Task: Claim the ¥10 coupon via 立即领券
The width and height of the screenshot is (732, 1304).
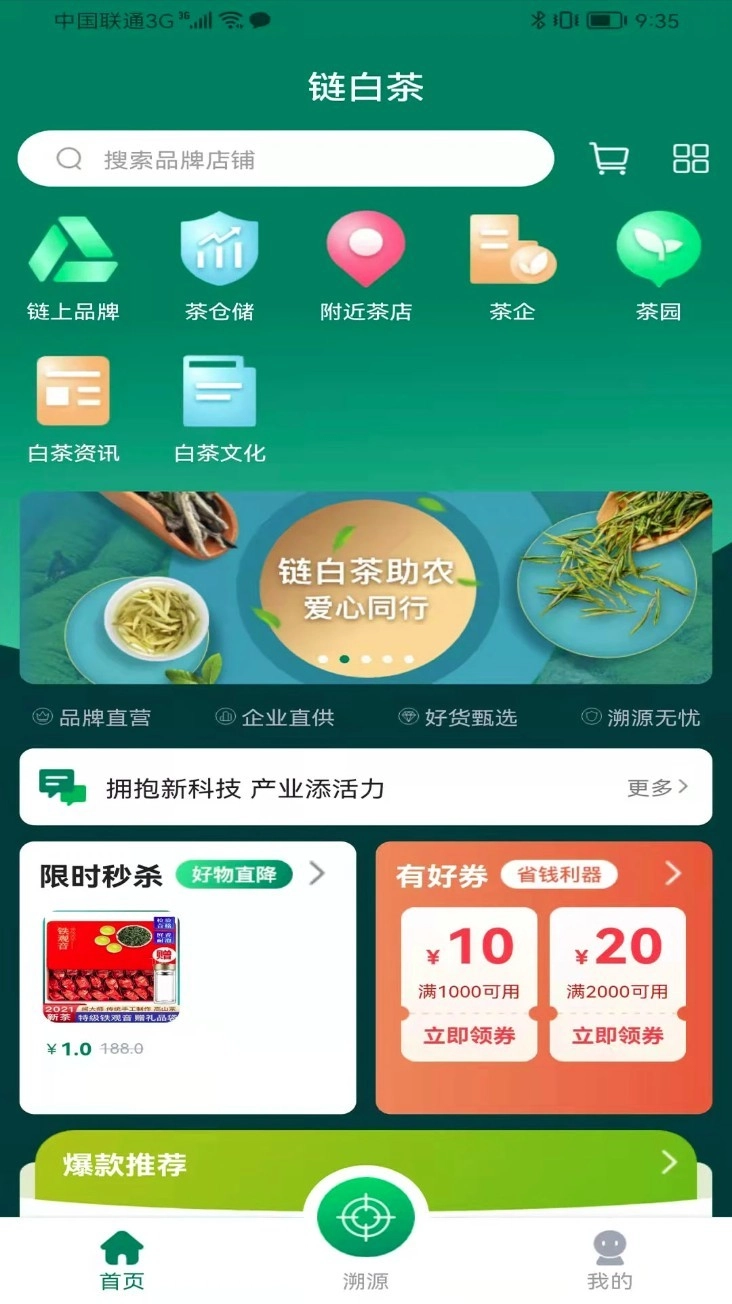Action: coord(467,1037)
